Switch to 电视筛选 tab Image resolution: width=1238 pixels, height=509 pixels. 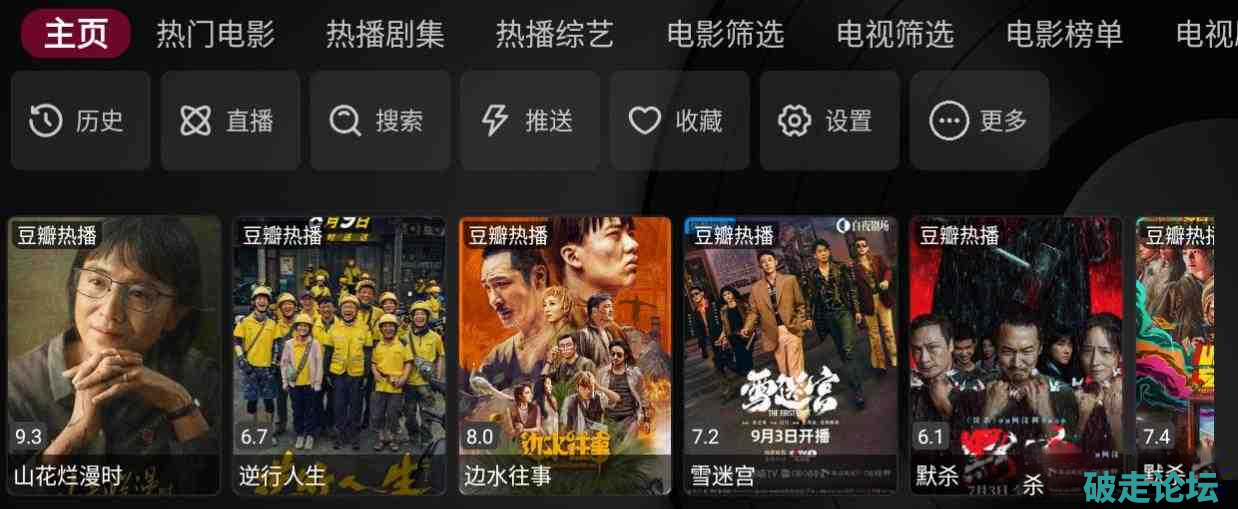coord(895,35)
